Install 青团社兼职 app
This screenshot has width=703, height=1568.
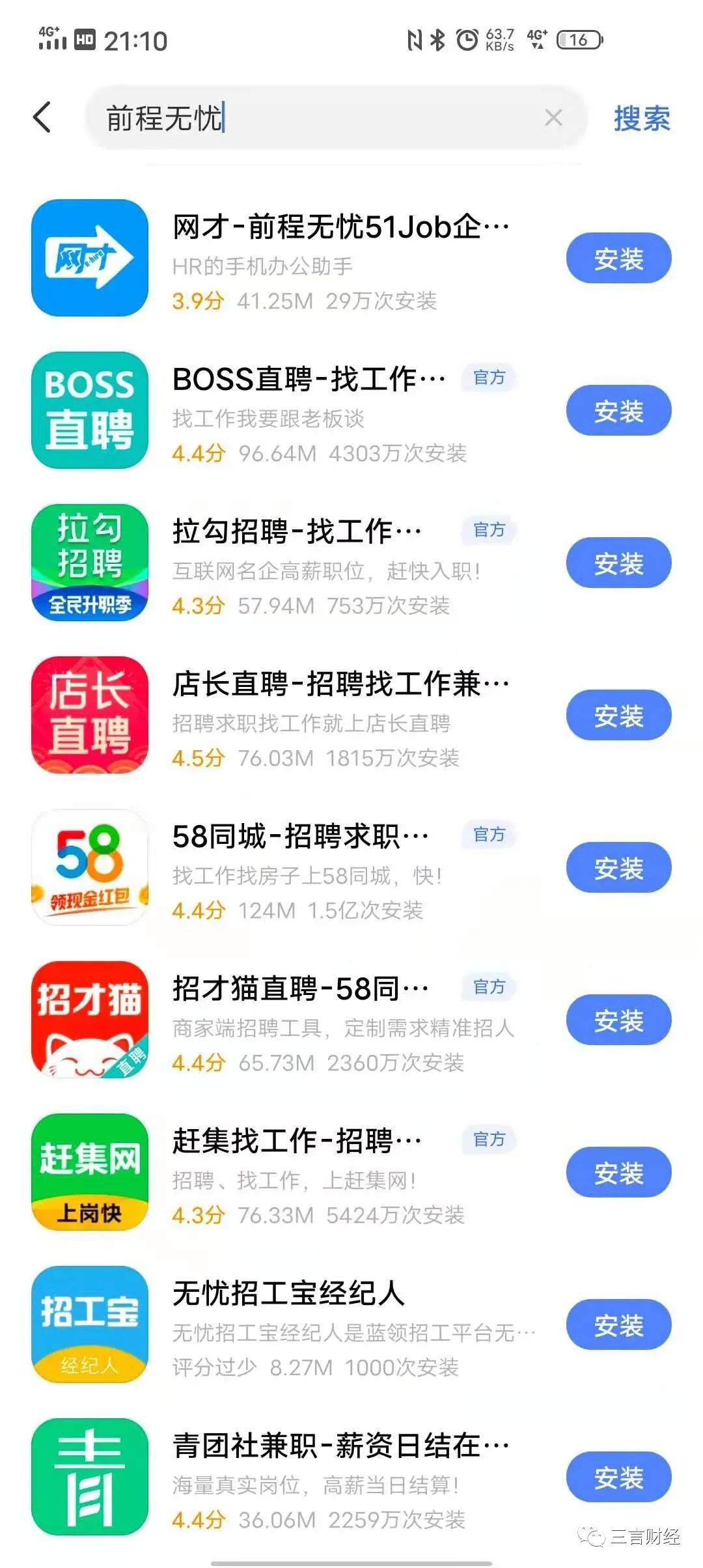coord(618,1477)
